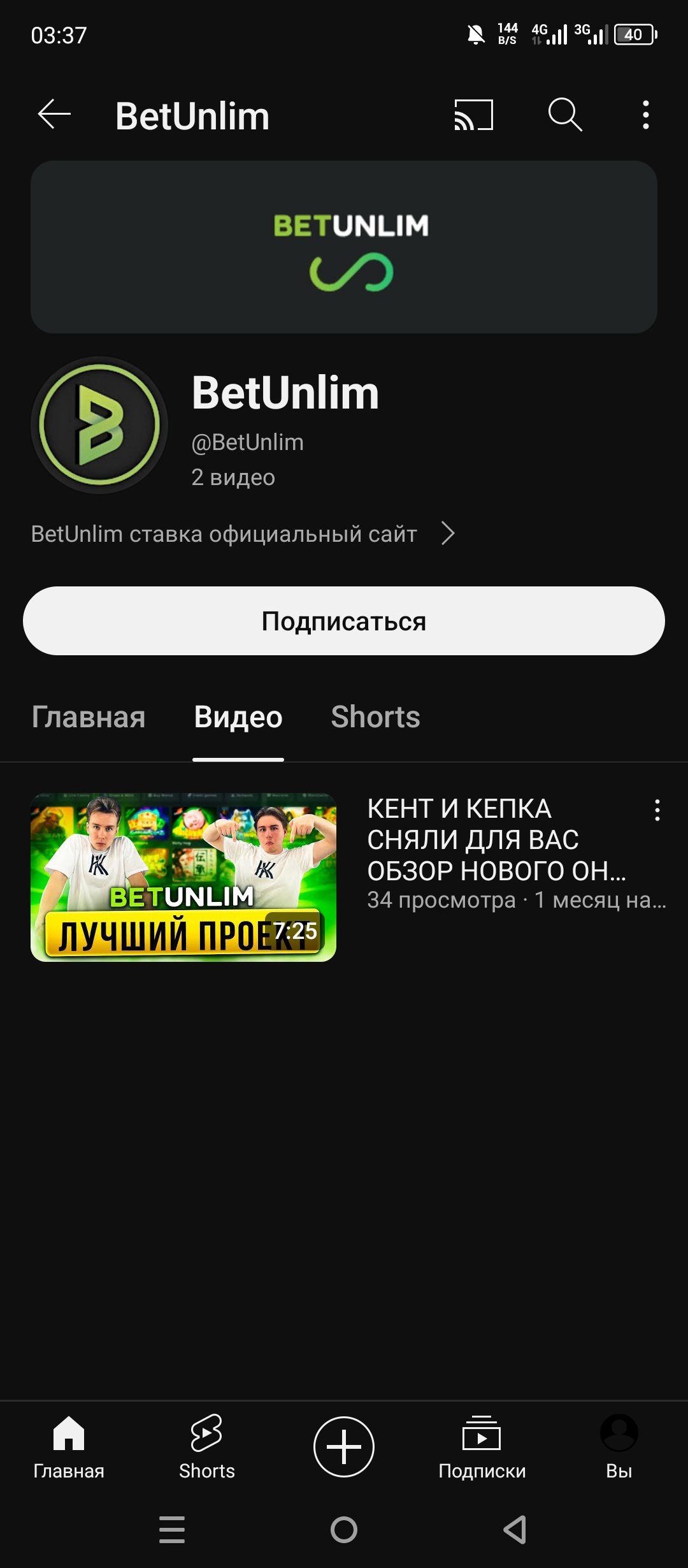Select the Видео top tab
The image size is (688, 1568).
tap(238, 717)
